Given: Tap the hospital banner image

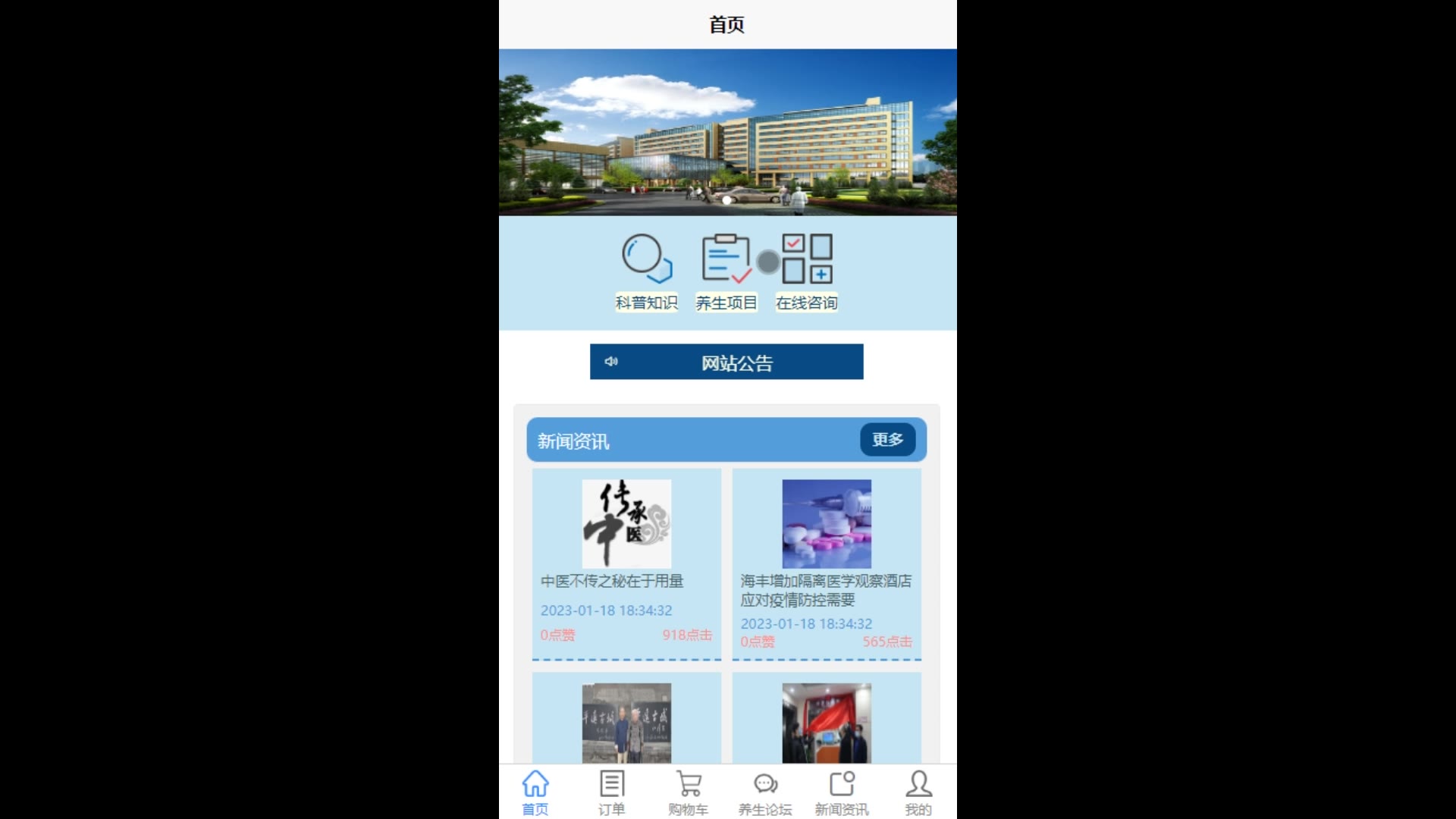Looking at the screenshot, I should [x=727, y=132].
